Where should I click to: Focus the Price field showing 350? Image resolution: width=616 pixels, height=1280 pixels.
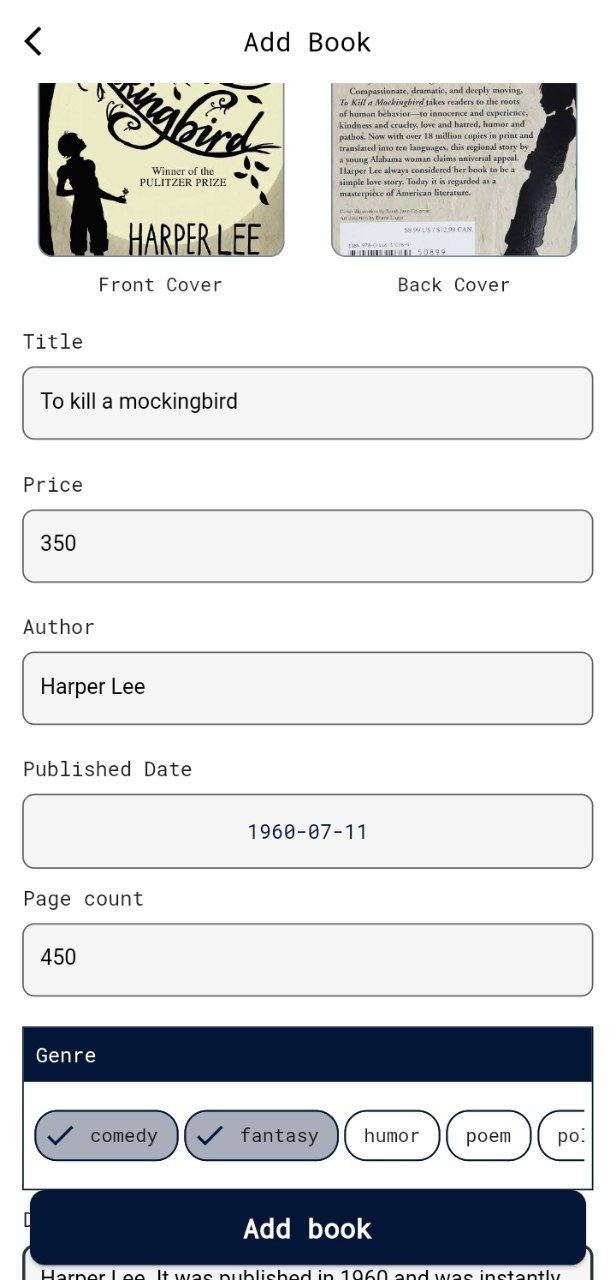(x=307, y=545)
